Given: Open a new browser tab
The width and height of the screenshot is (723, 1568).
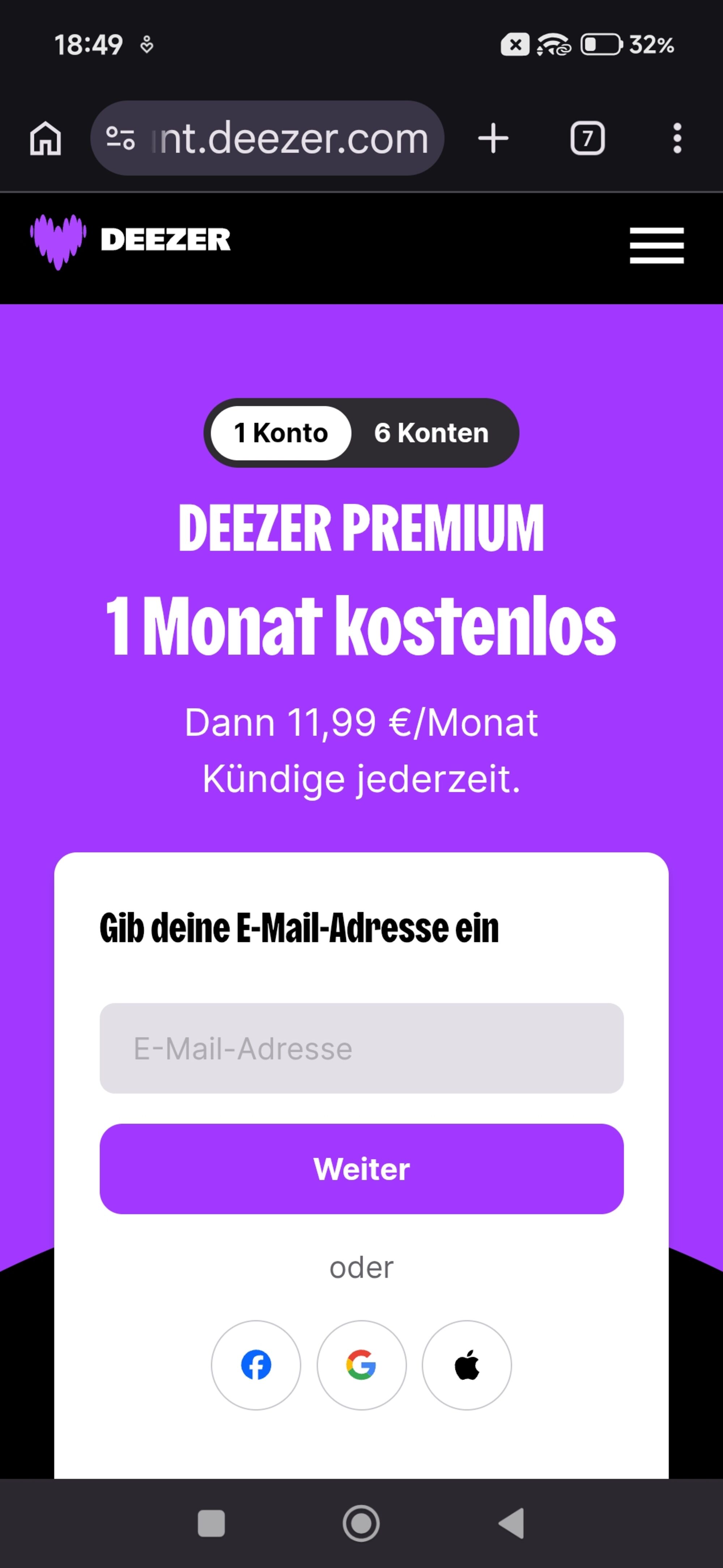Looking at the screenshot, I should [493, 138].
